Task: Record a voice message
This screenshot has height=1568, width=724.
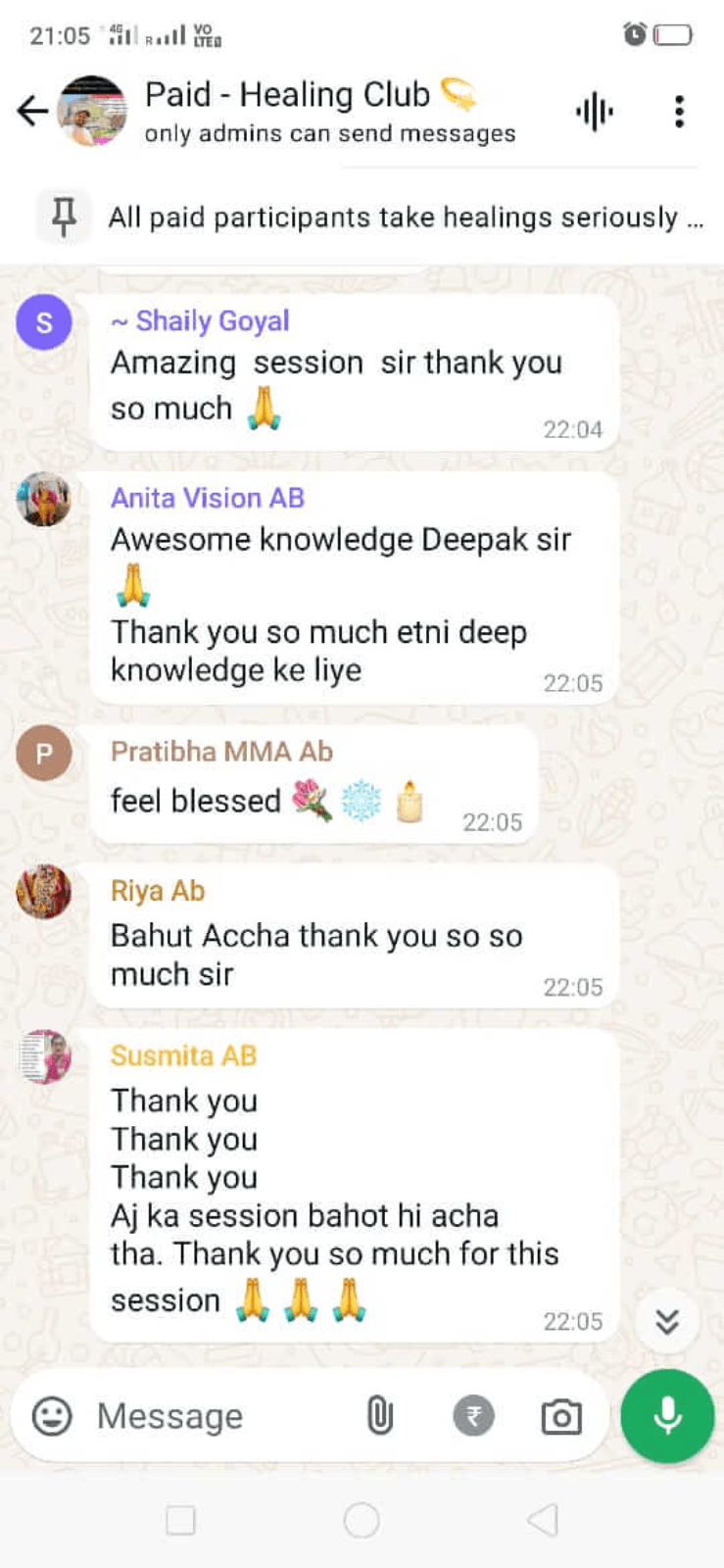Action: [667, 1416]
